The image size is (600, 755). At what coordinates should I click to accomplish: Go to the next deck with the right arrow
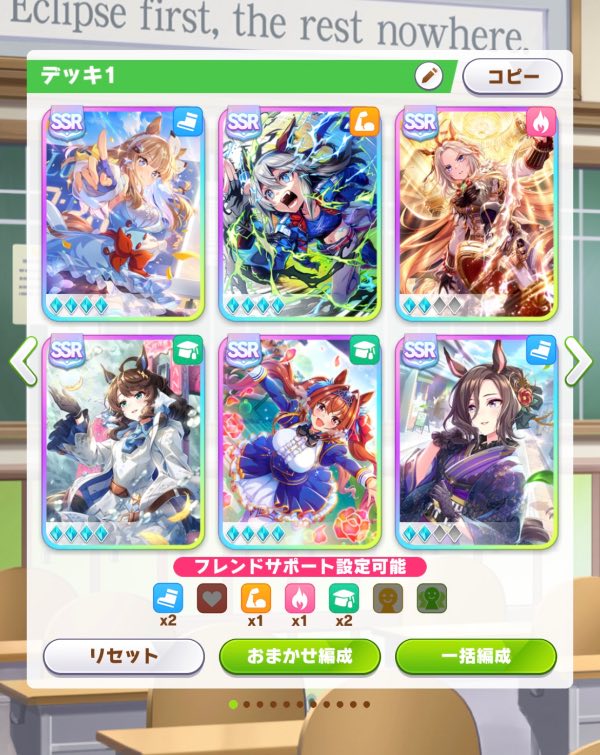[x=578, y=361]
